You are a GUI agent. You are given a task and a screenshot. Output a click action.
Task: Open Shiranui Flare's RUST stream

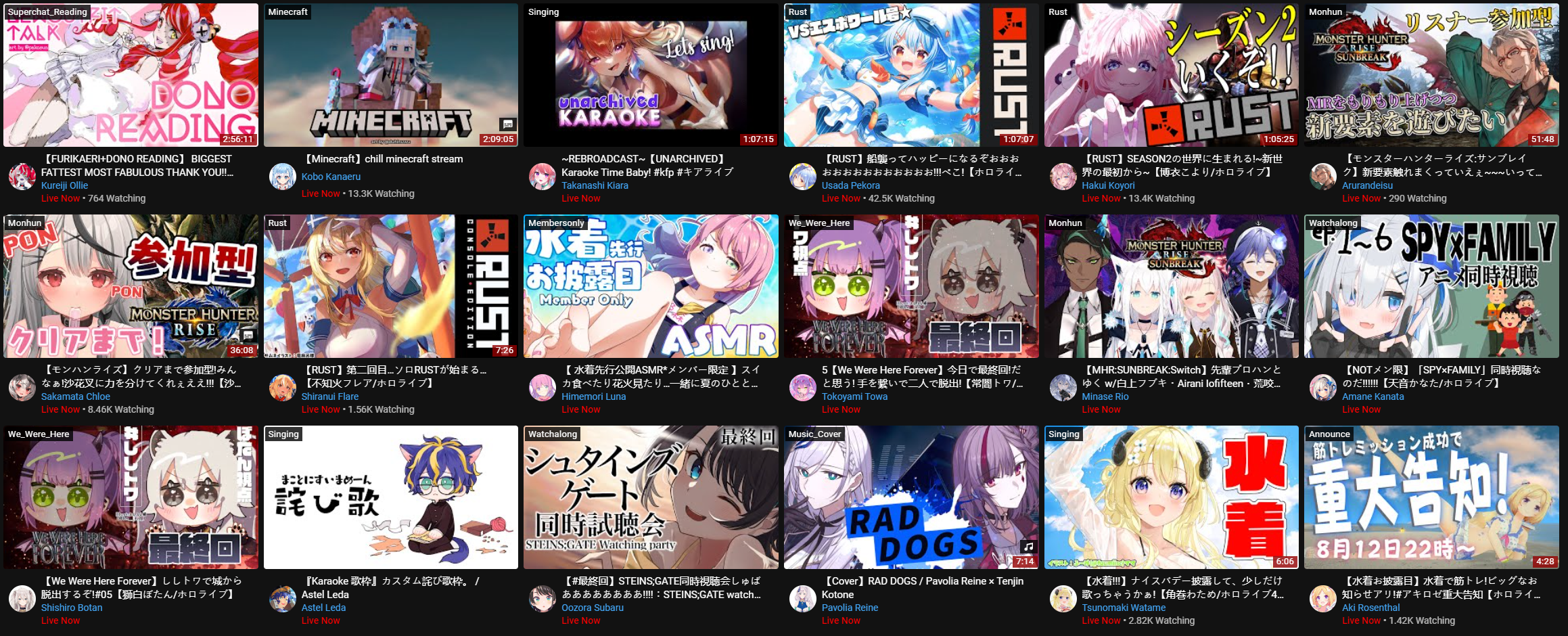(x=390, y=286)
